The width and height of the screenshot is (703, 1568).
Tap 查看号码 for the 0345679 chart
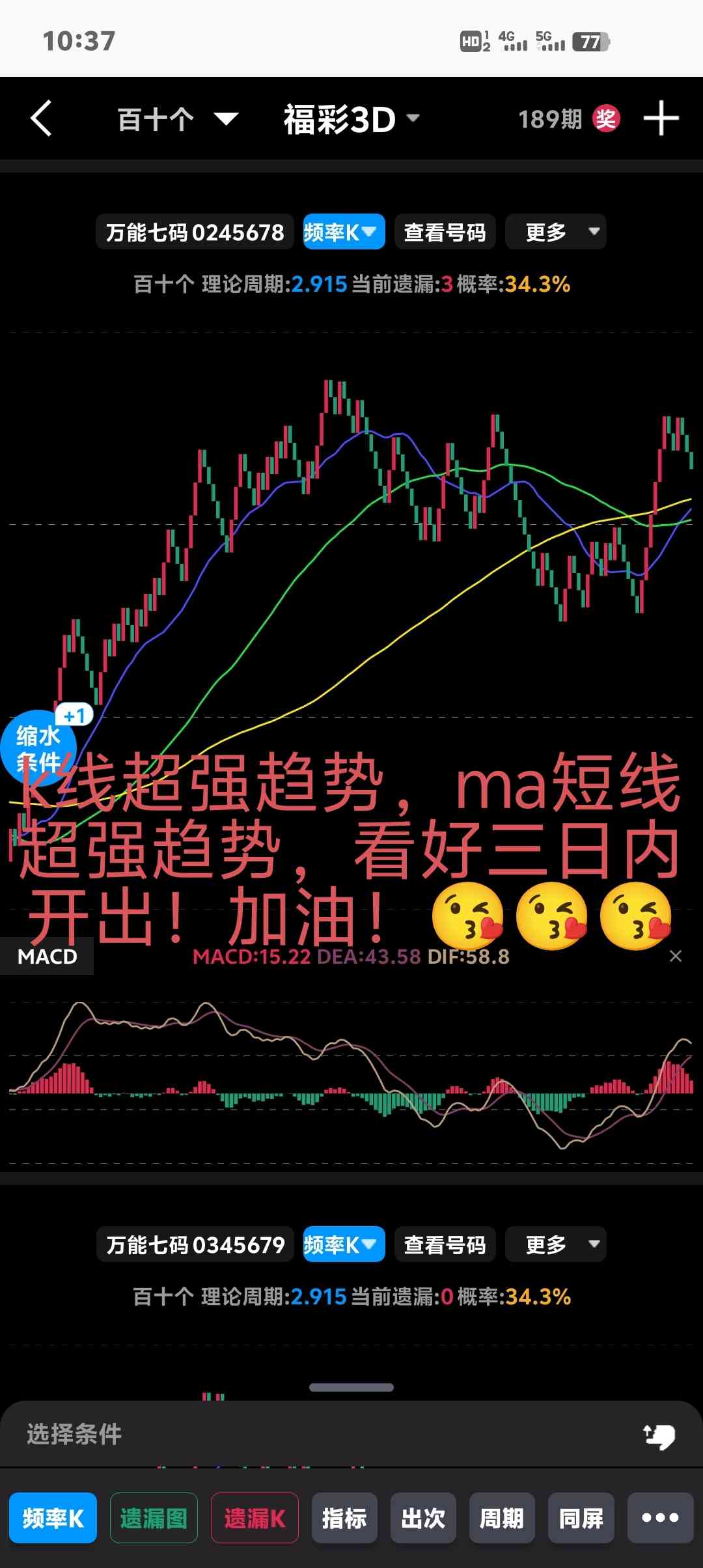[x=445, y=1244]
